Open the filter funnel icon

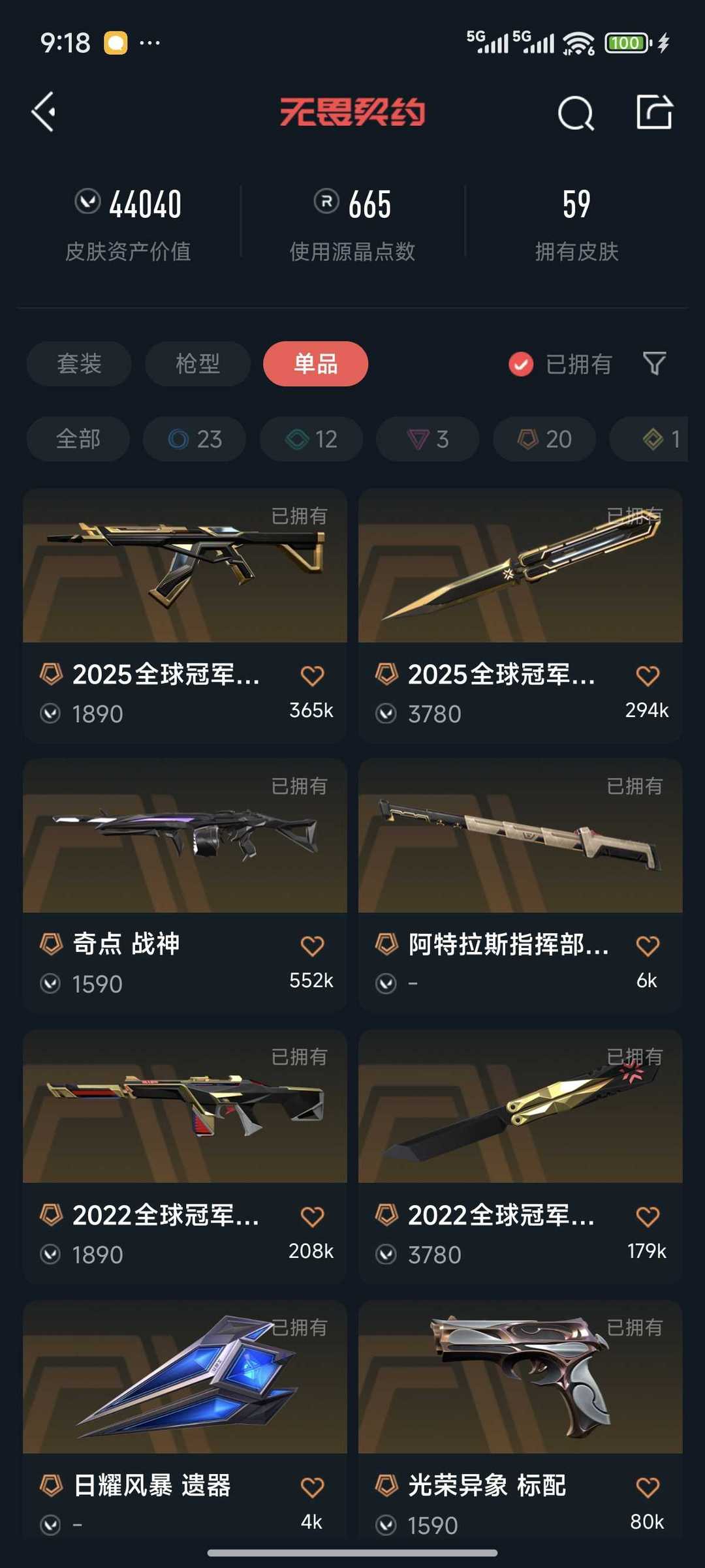coord(654,363)
